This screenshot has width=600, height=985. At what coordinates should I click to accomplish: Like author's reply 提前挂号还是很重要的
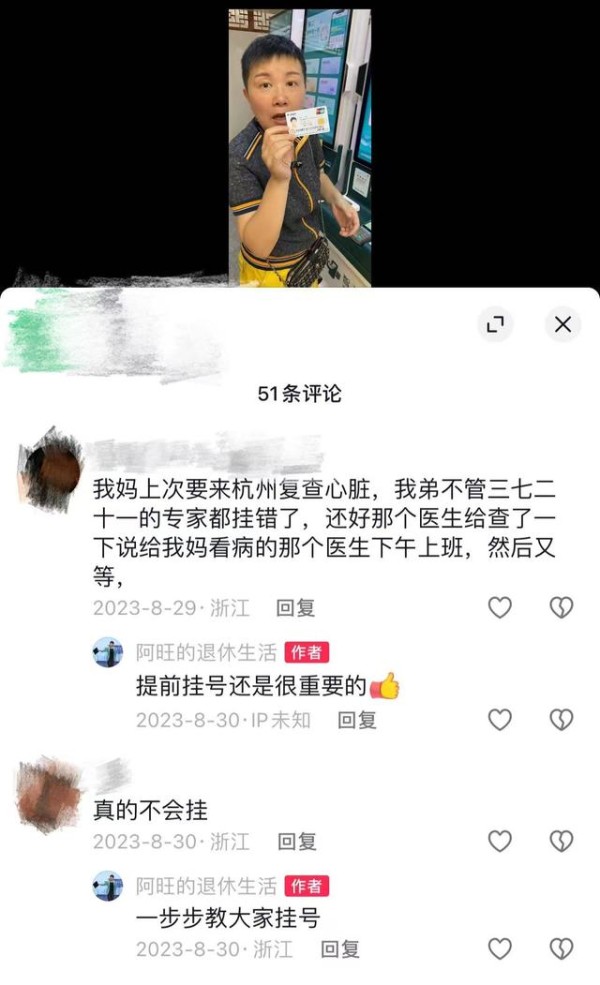tap(499, 719)
